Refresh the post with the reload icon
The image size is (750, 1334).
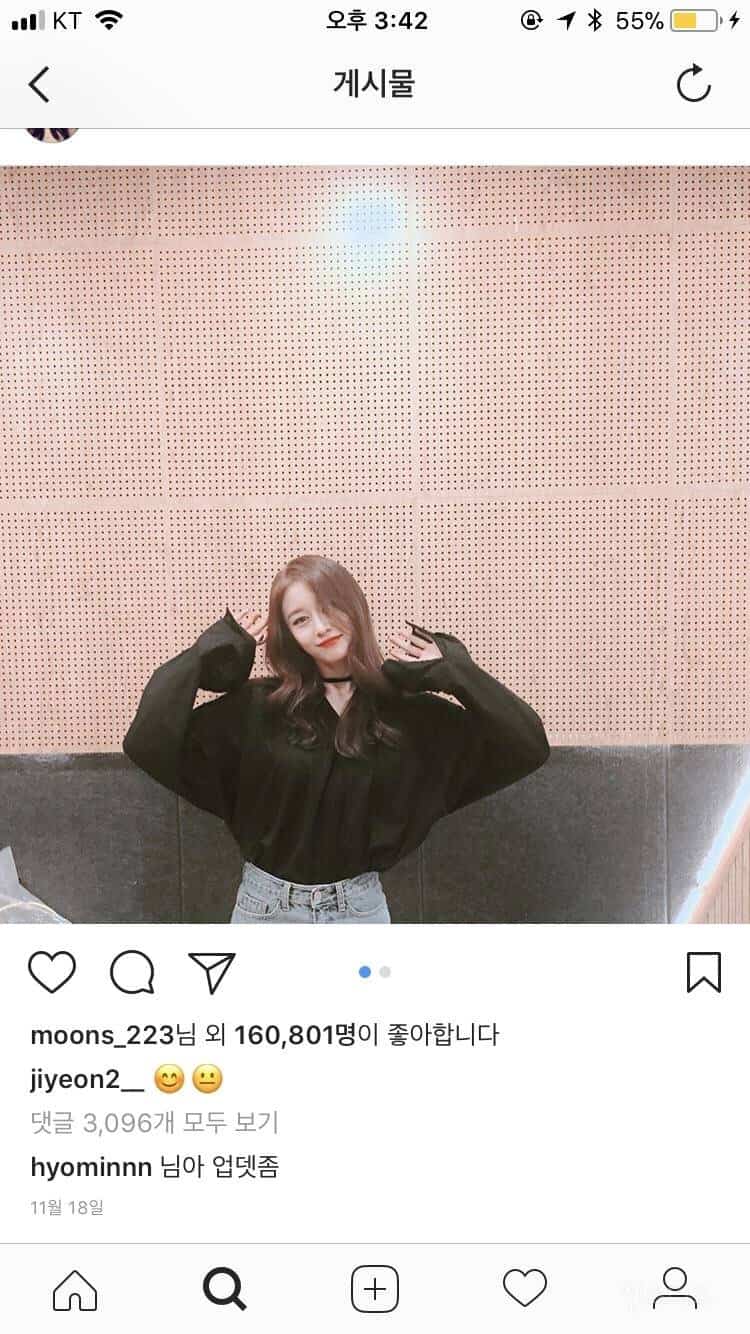(x=693, y=85)
